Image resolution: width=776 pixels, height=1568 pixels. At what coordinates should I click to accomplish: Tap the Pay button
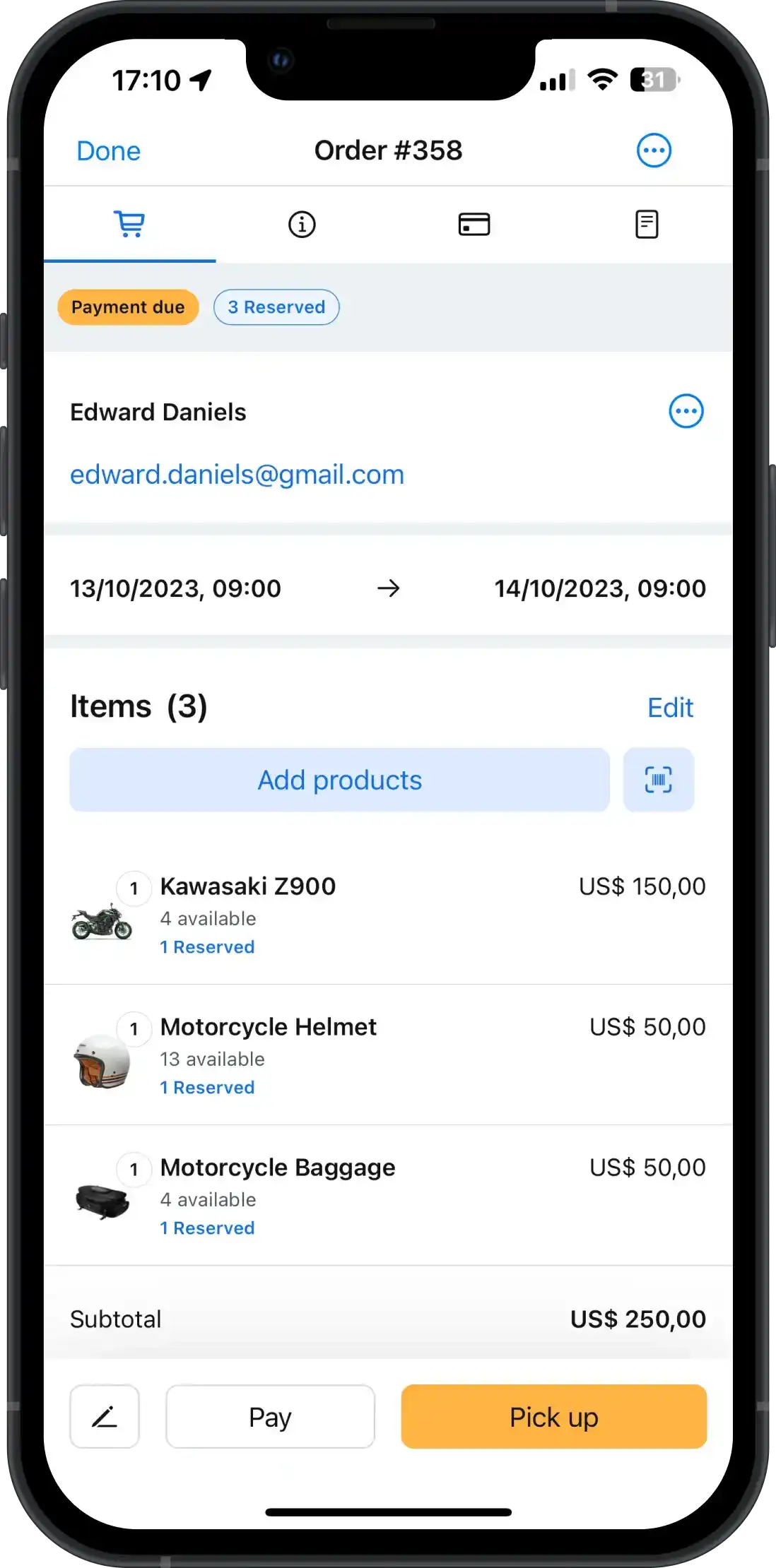270,1417
